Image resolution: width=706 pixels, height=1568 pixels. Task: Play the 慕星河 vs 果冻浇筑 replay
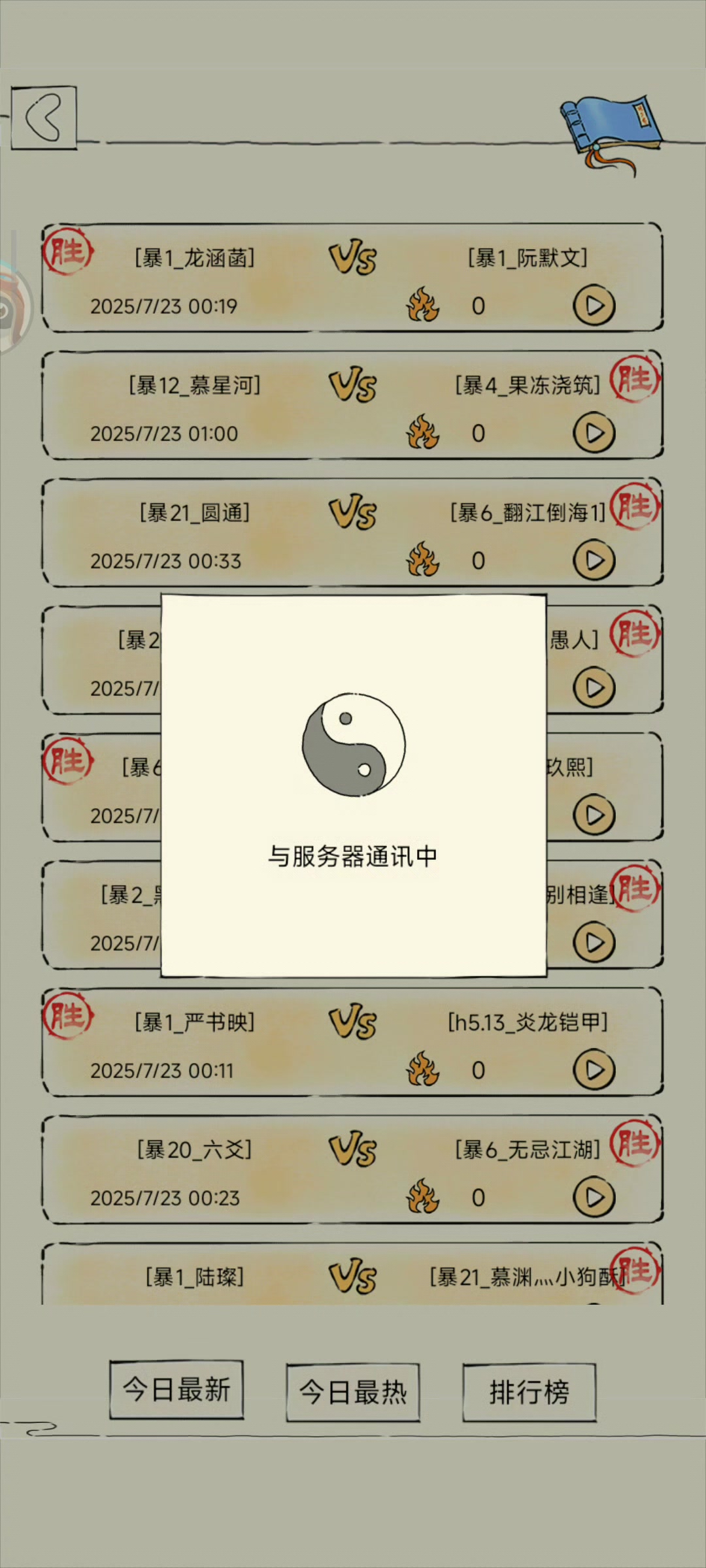tap(594, 433)
